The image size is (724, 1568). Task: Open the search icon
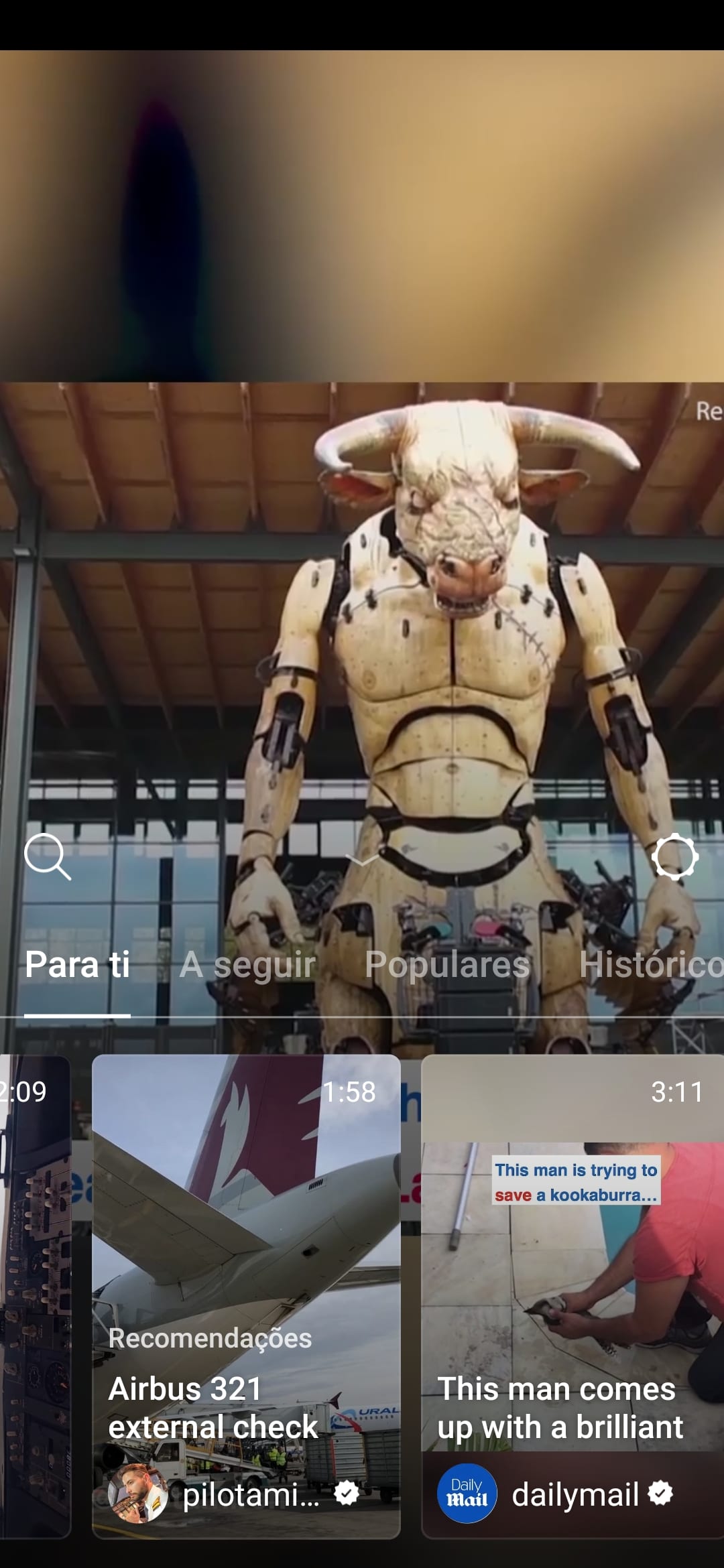(x=47, y=856)
